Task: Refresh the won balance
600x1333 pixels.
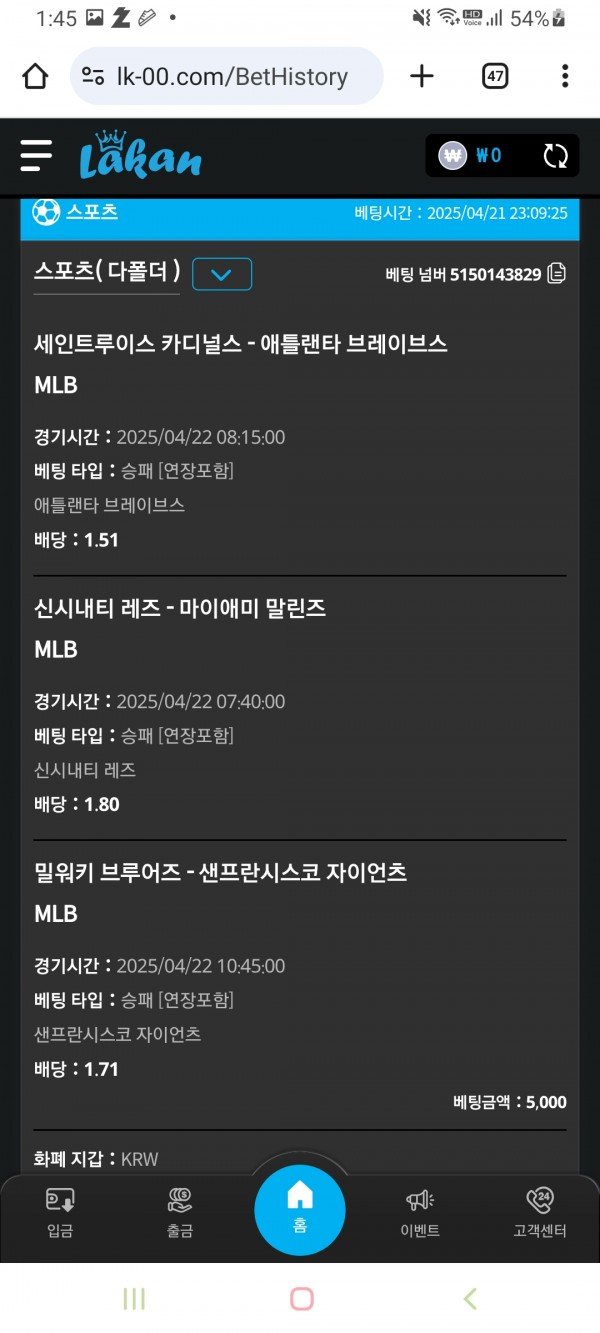Action: coord(555,156)
